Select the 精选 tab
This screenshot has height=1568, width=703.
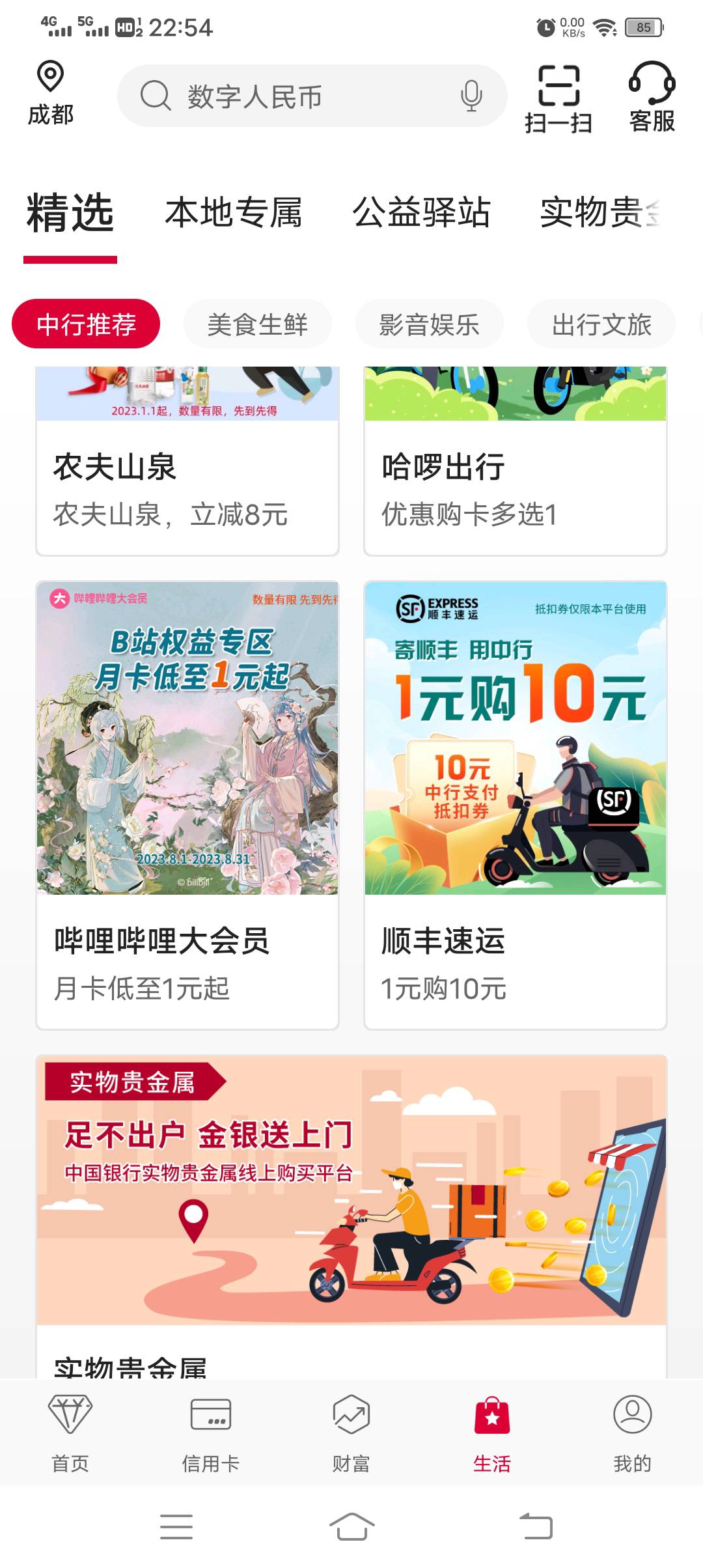coord(70,213)
